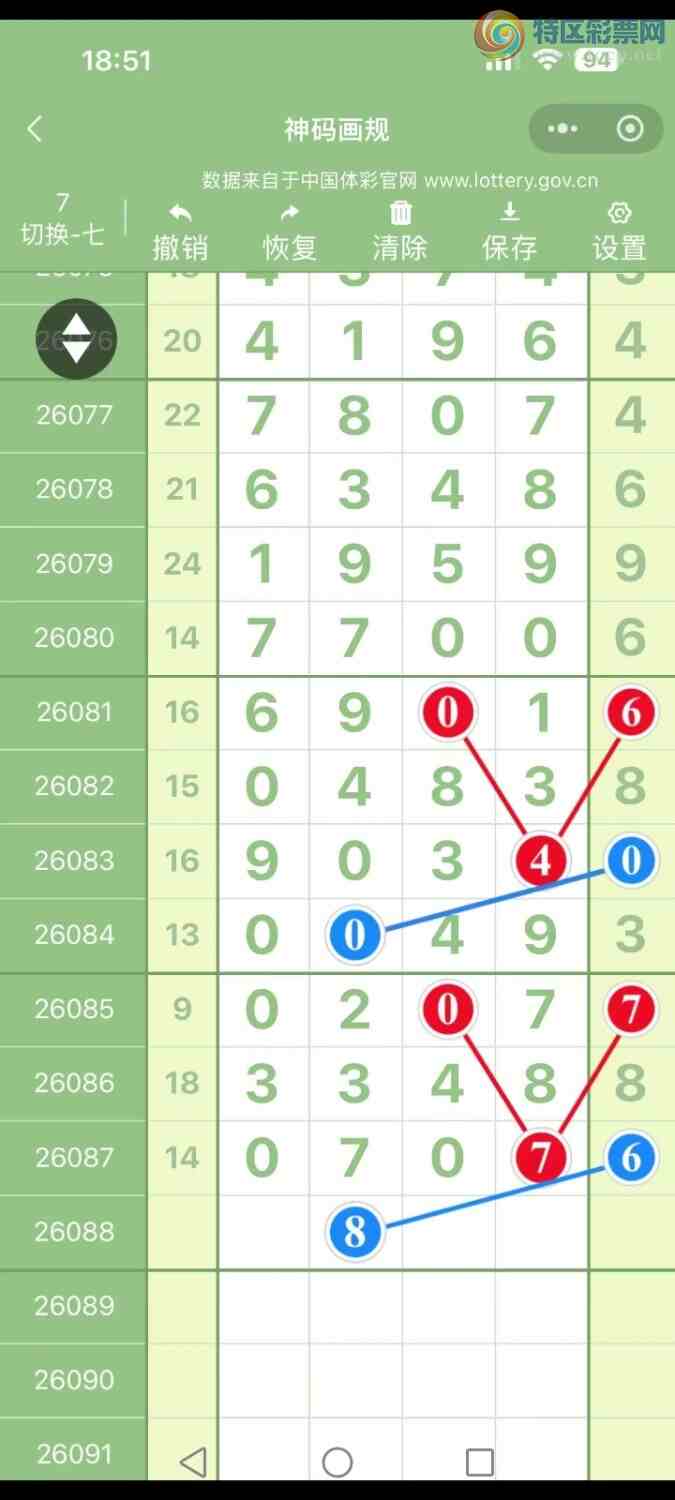This screenshot has width=675, height=1500.
Task: Open 设置 settings
Action: (x=619, y=231)
